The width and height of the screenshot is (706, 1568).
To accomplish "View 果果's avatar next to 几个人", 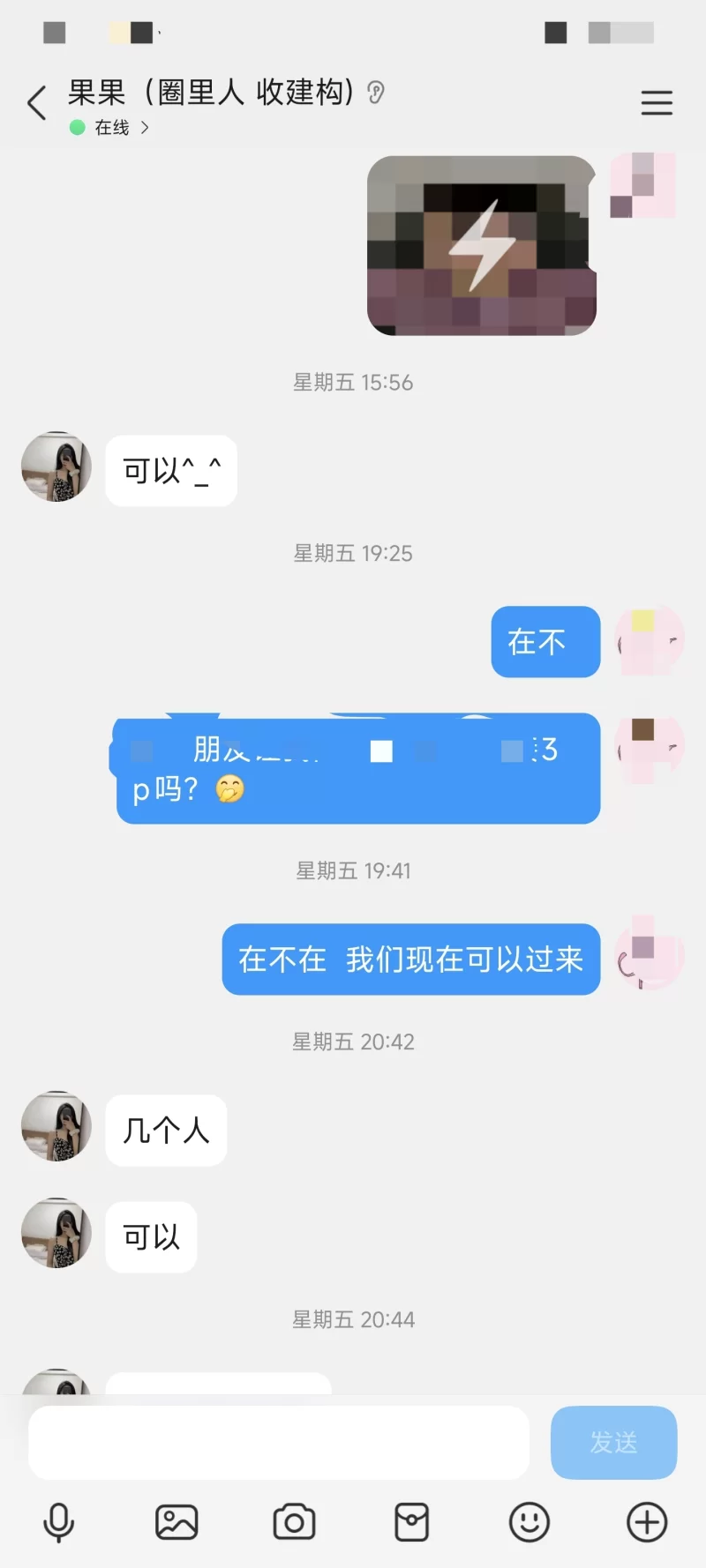I will pyautogui.click(x=56, y=1126).
